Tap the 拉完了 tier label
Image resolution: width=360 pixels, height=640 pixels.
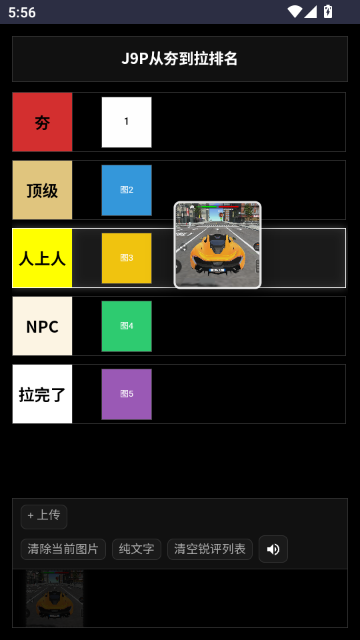point(42,394)
